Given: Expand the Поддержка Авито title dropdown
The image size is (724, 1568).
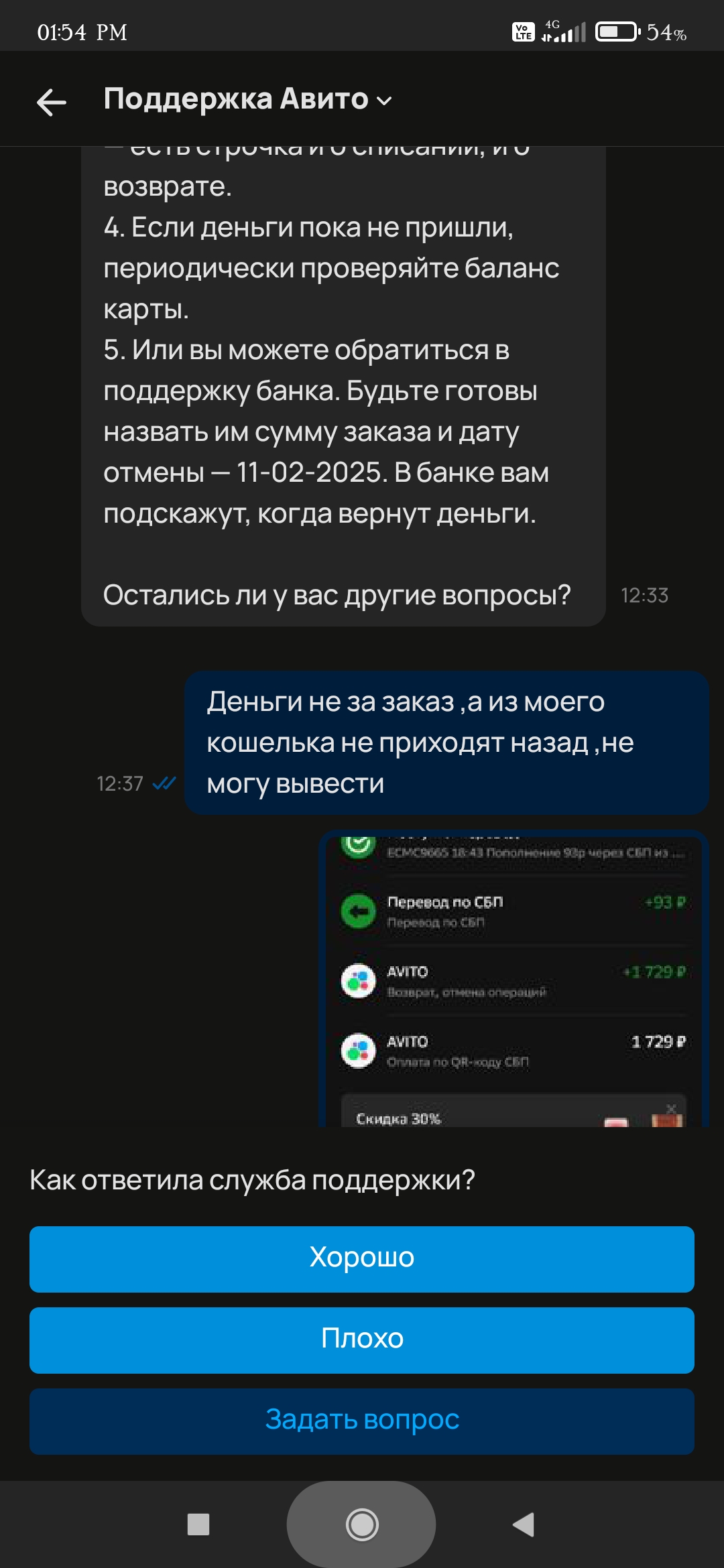Looking at the screenshot, I should (384, 101).
